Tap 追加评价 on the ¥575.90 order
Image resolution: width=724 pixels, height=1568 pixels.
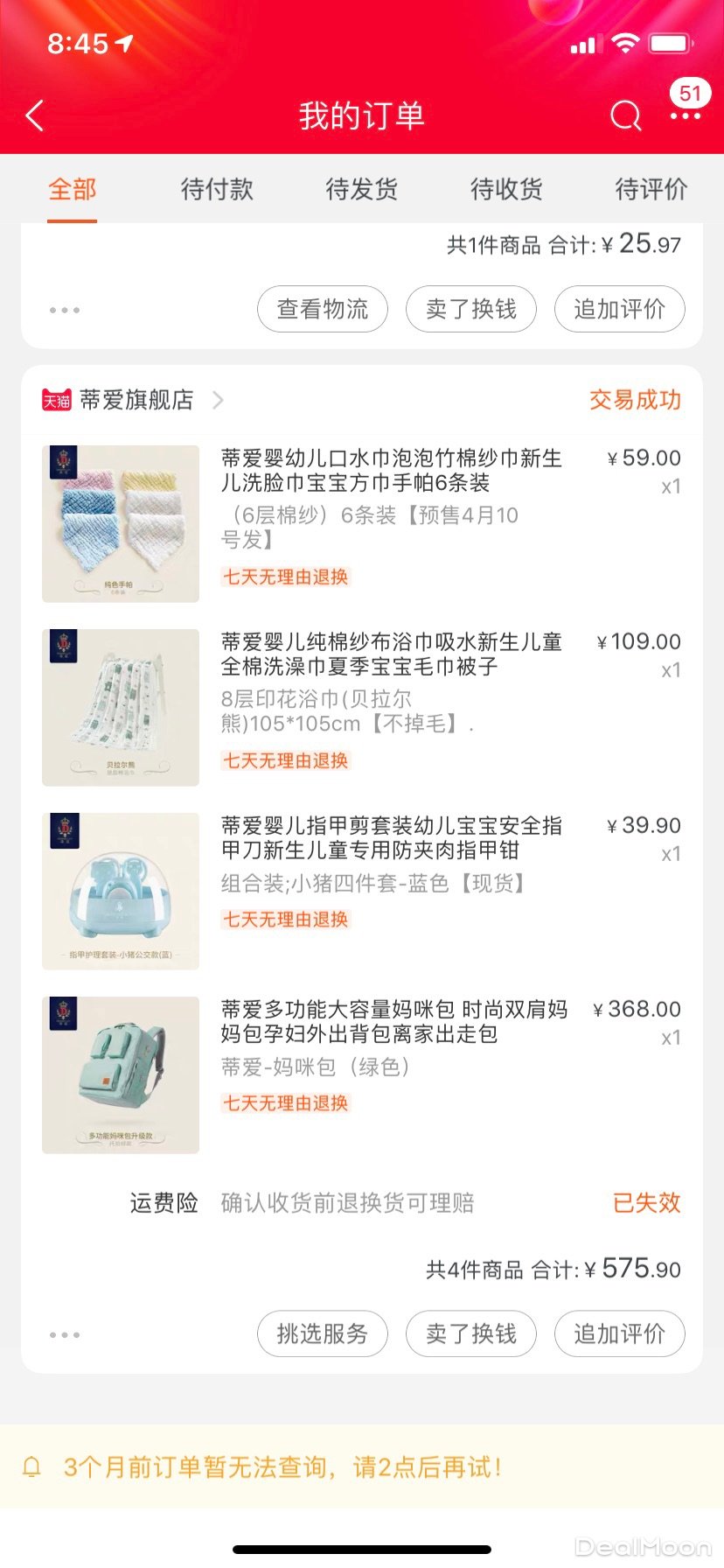click(619, 1333)
